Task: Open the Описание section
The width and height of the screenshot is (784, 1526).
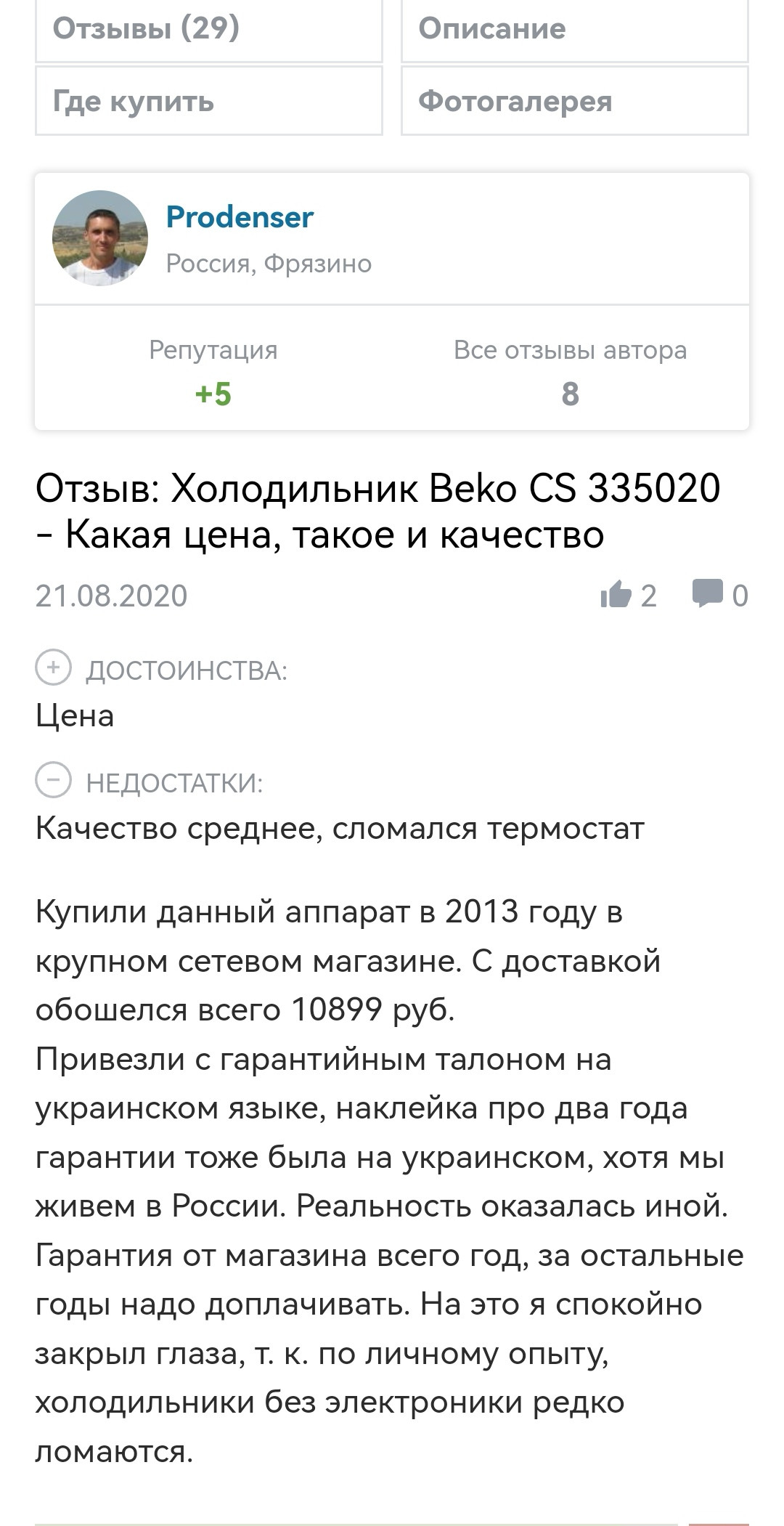Action: [x=575, y=30]
